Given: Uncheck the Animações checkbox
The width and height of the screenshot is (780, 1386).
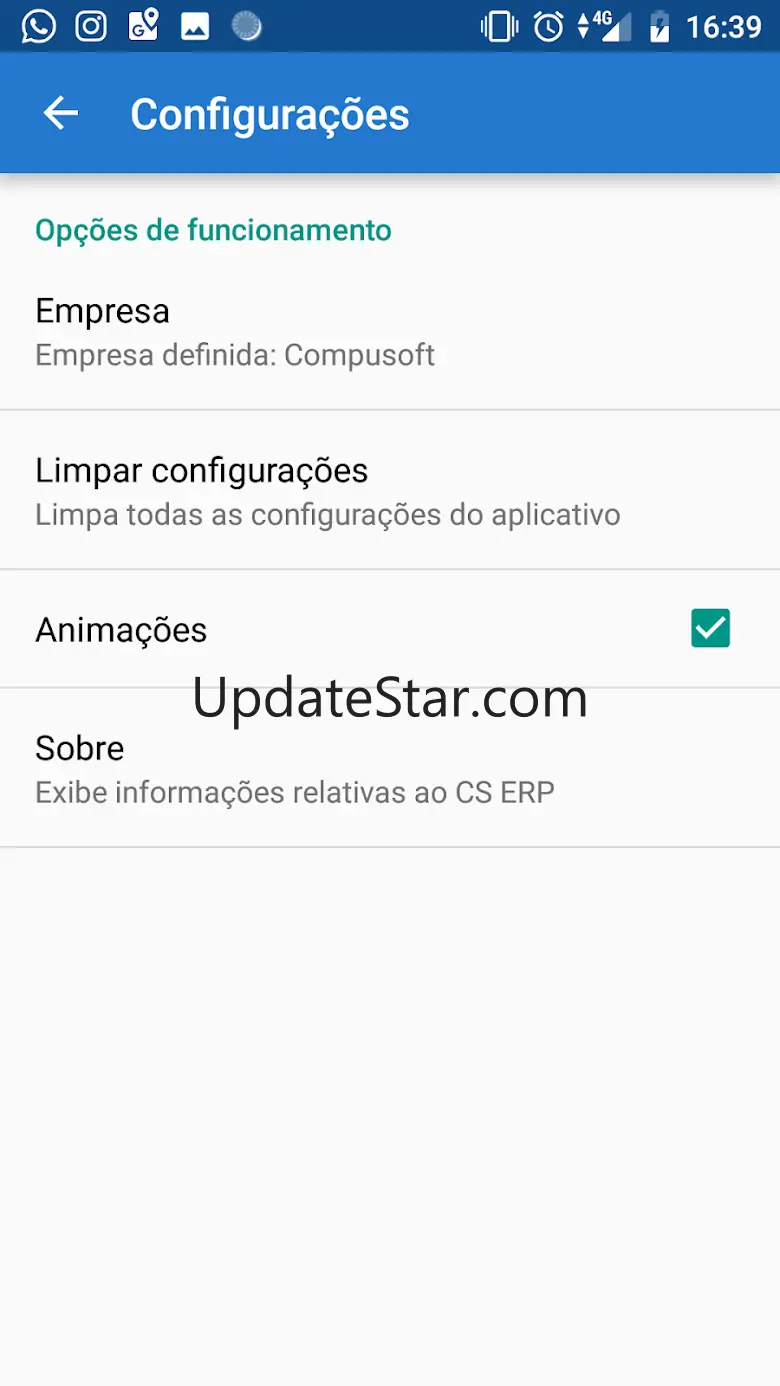Looking at the screenshot, I should 710,629.
